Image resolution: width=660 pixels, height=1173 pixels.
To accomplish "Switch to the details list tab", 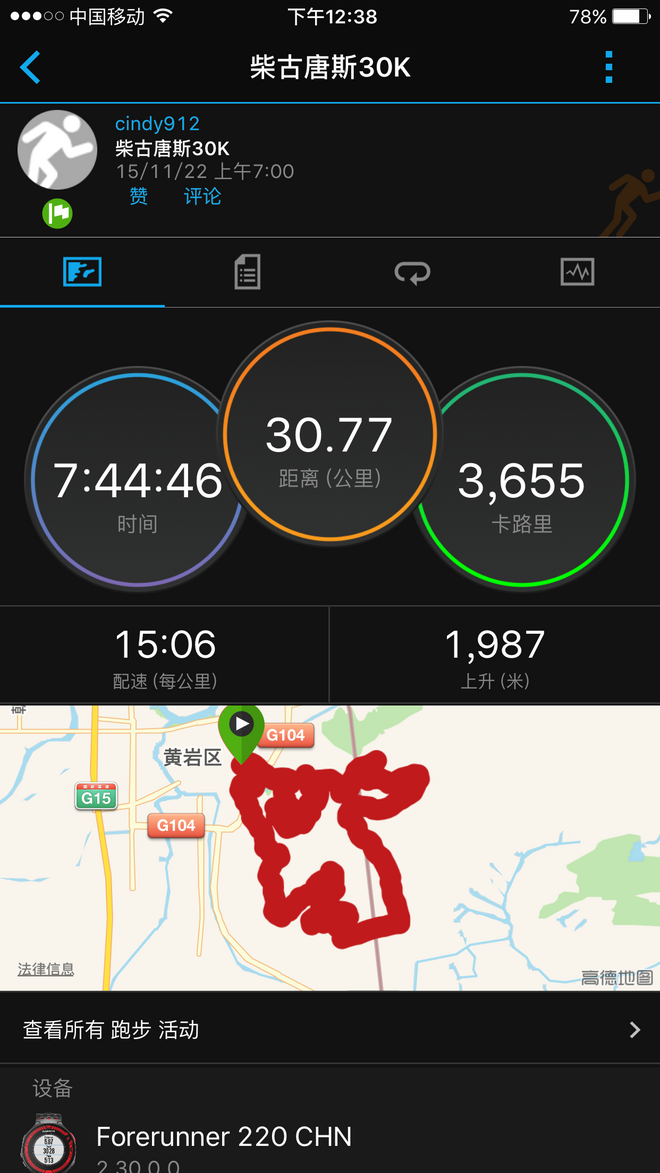I will 247,272.
